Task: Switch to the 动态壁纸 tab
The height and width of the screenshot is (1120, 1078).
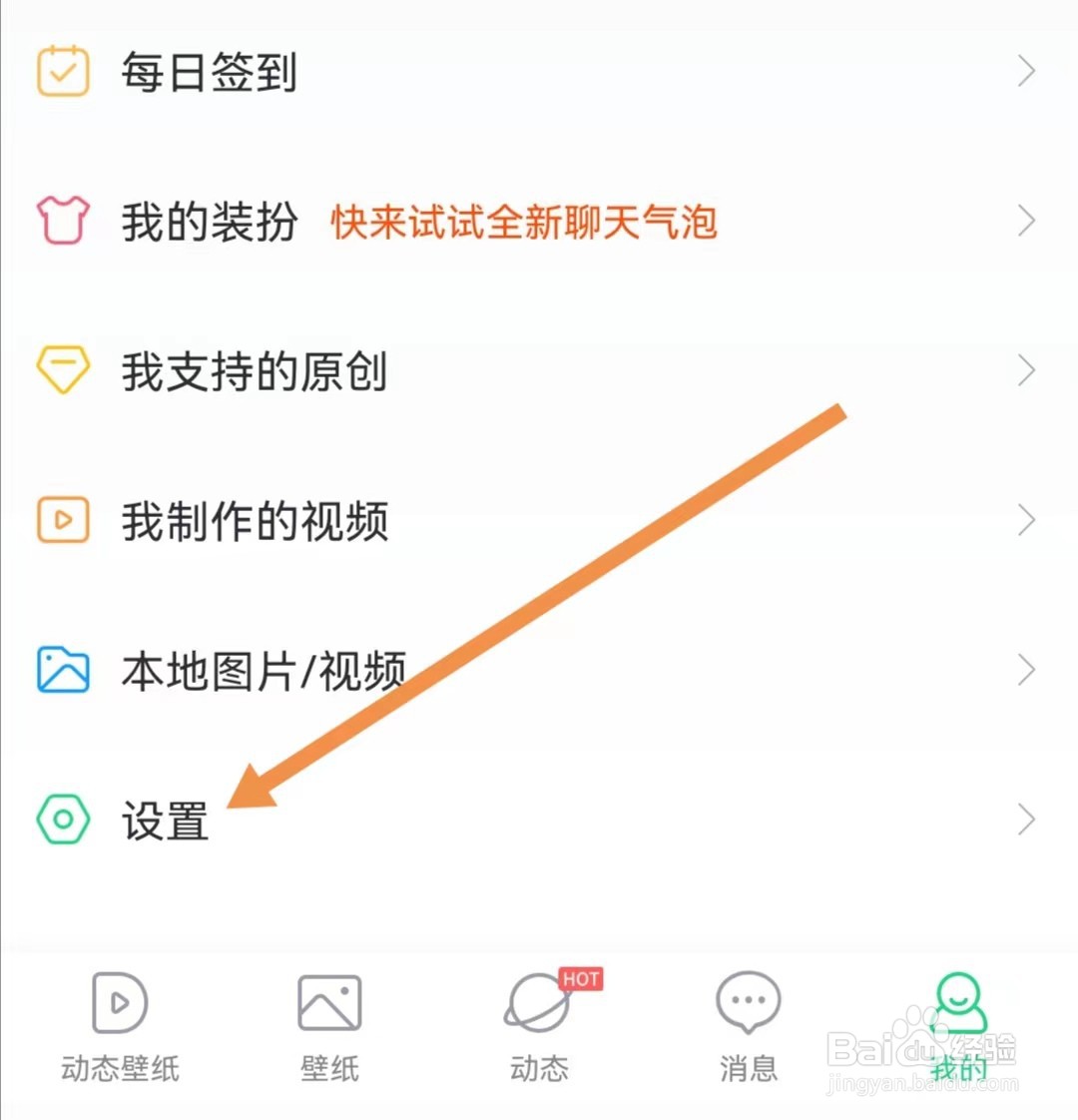Action: point(118,1028)
